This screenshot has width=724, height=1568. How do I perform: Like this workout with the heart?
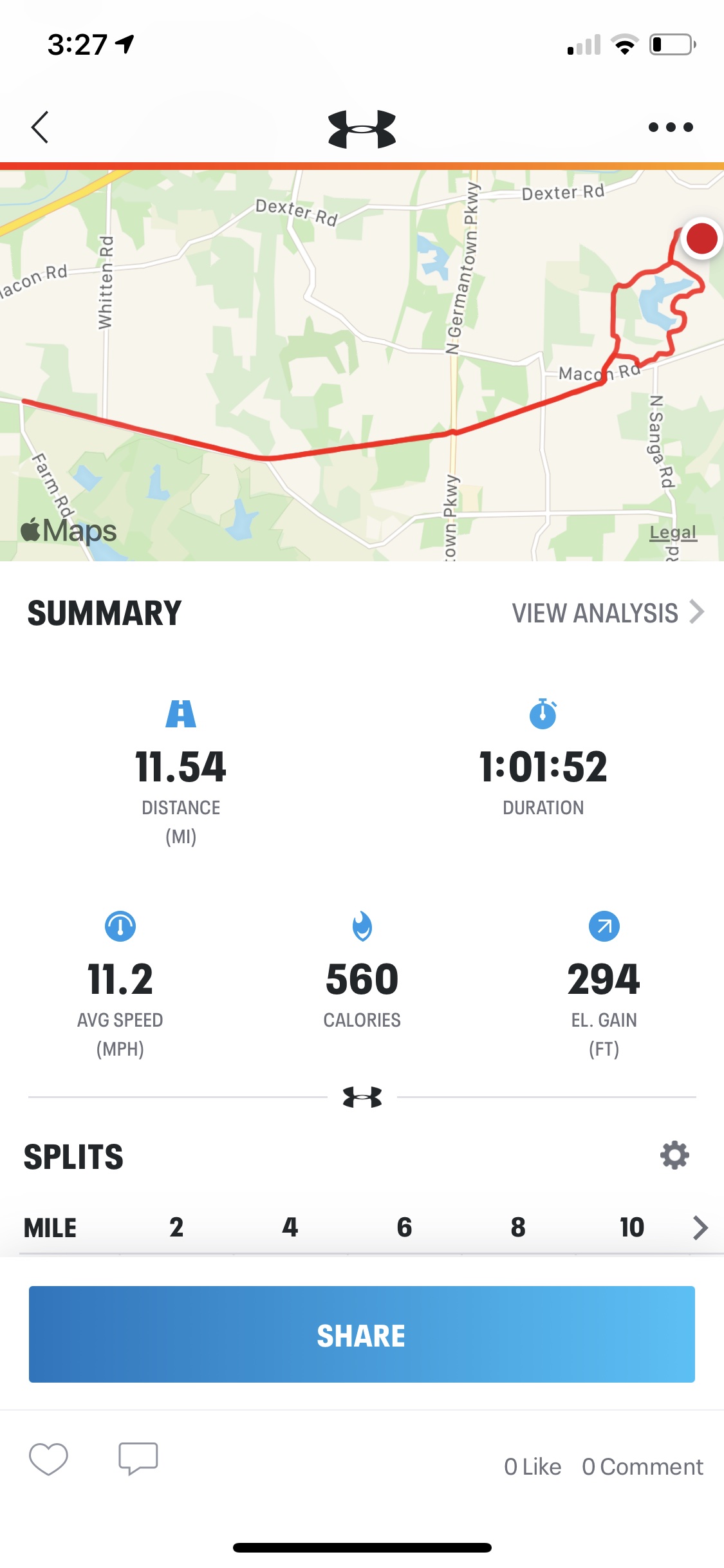point(48,1459)
